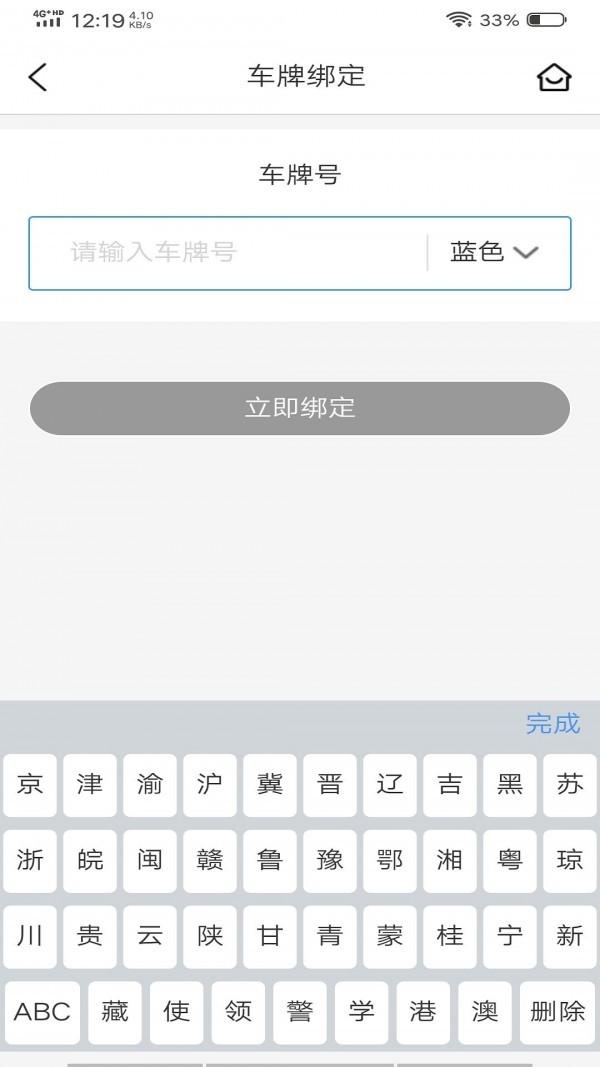The image size is (600, 1067).
Task: Select the 川 province key
Action: click(30, 936)
